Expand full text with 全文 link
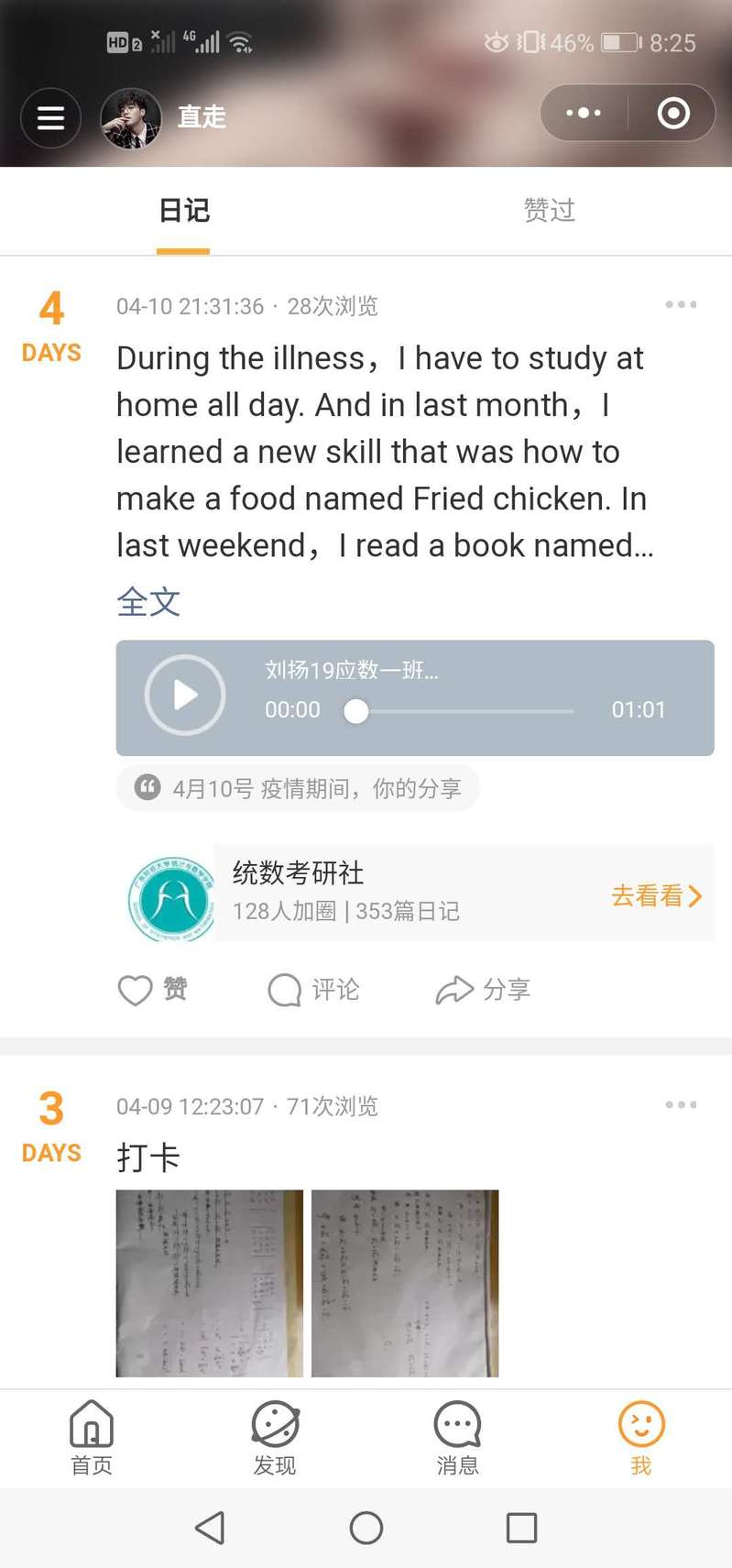 (148, 602)
